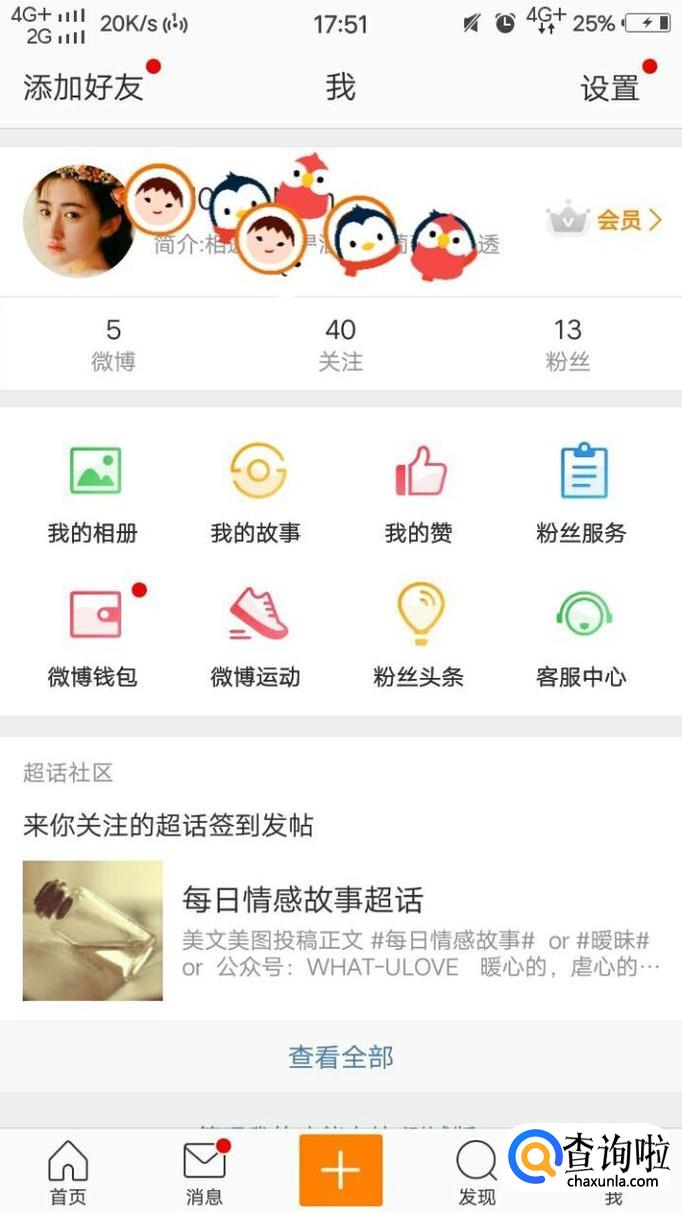
Task: Open the 会员 membership page
Action: click(606, 220)
